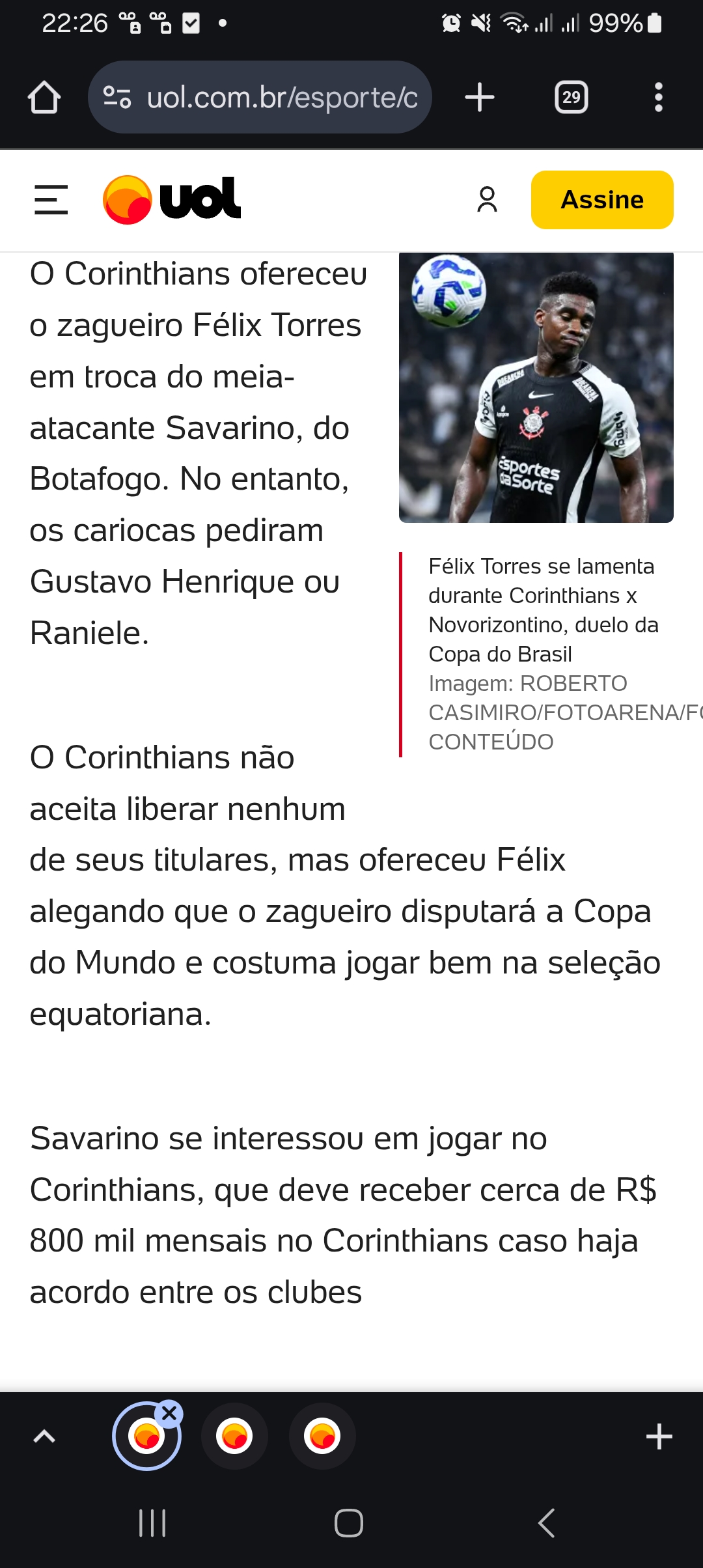The height and width of the screenshot is (1568, 703).
Task: Open the Félix Torres photo
Action: (x=536, y=387)
